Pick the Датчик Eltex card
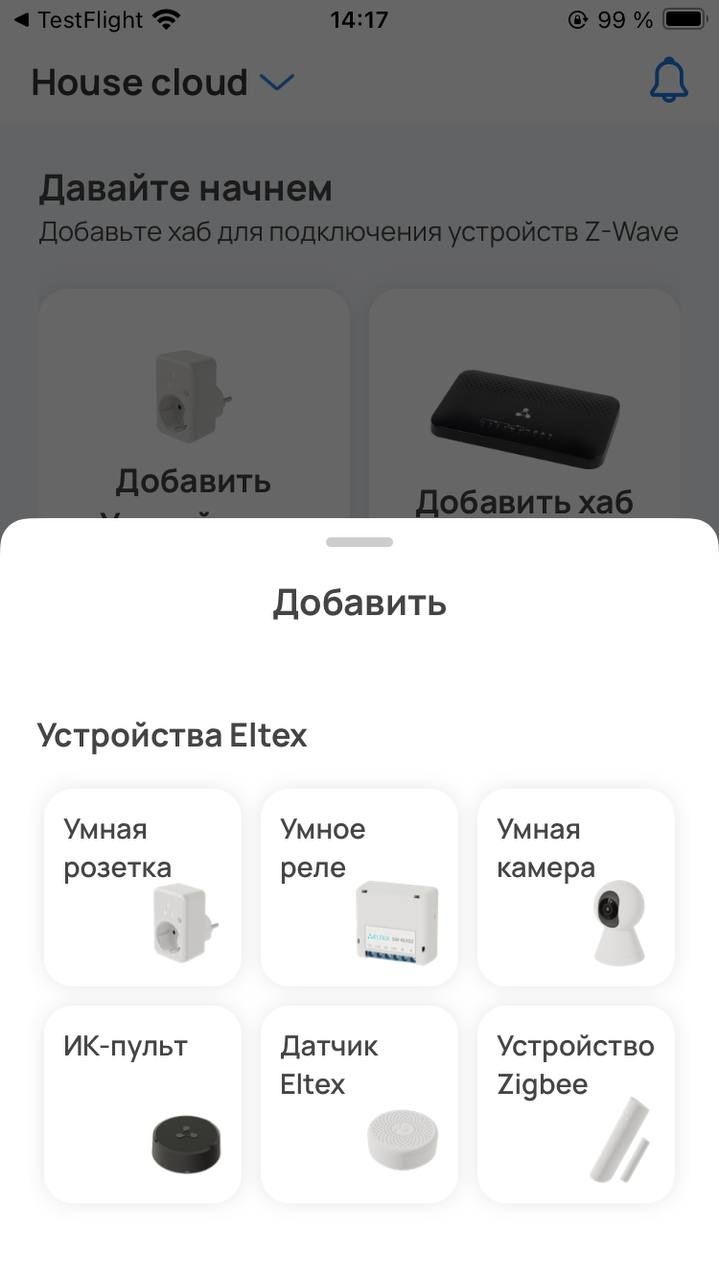 point(359,1104)
